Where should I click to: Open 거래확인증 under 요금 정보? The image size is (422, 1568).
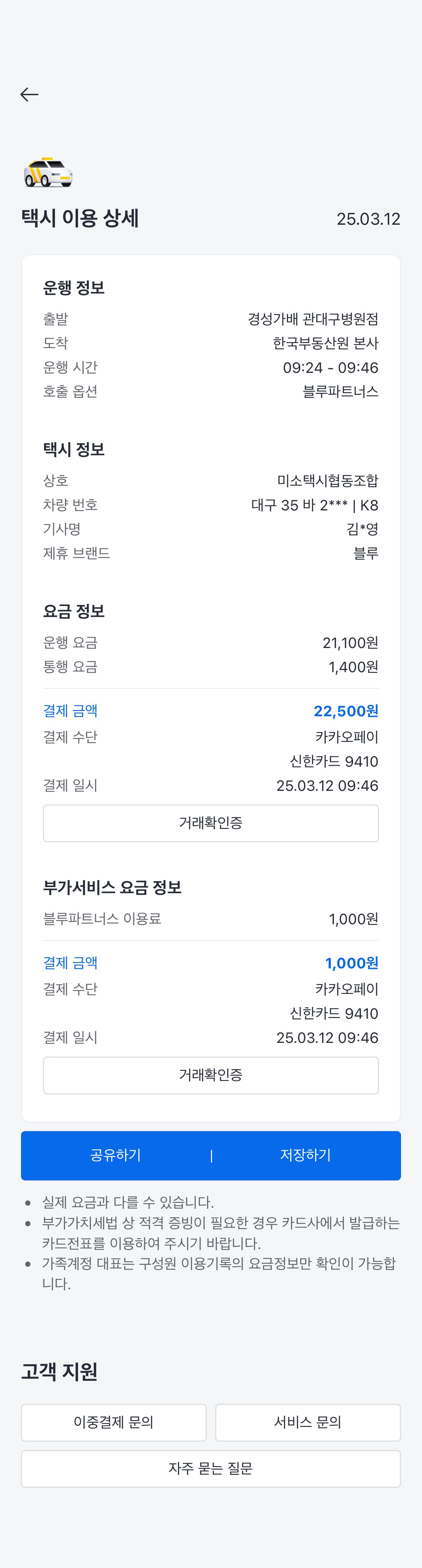(210, 823)
